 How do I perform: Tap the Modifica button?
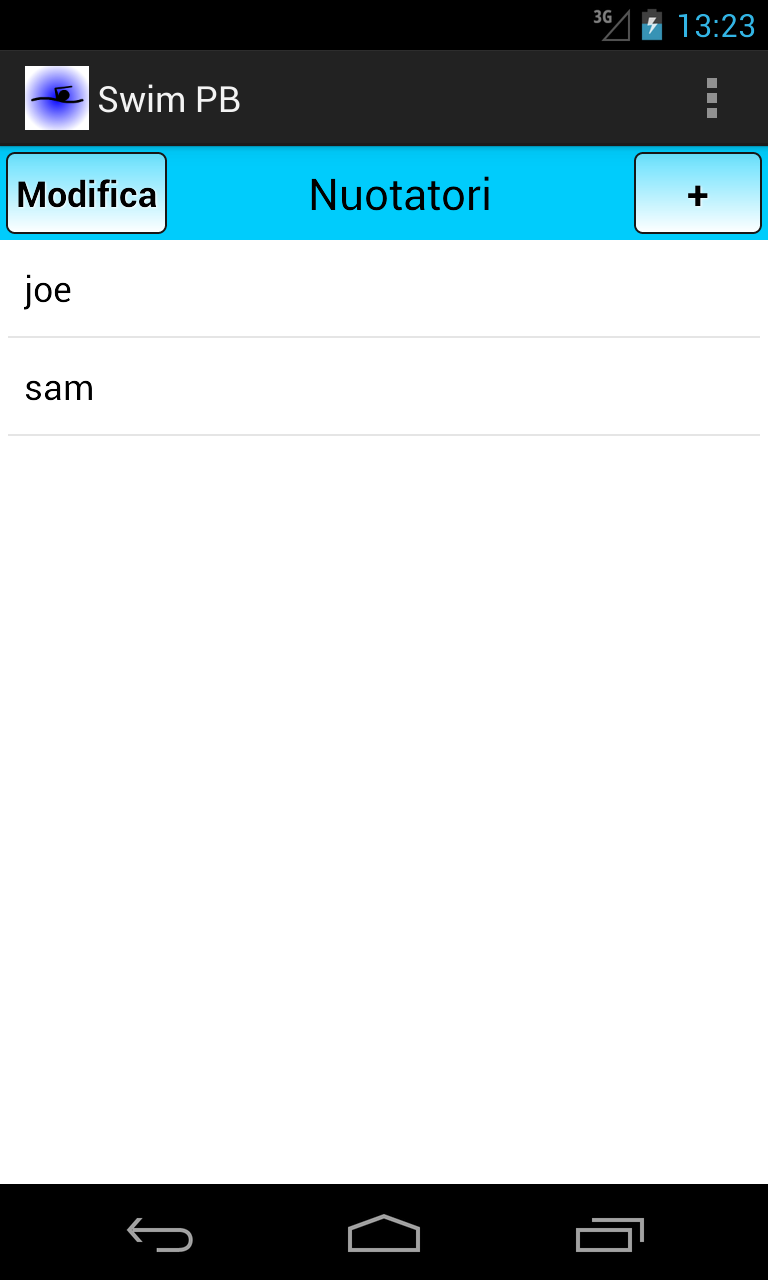pyautogui.click(x=87, y=193)
